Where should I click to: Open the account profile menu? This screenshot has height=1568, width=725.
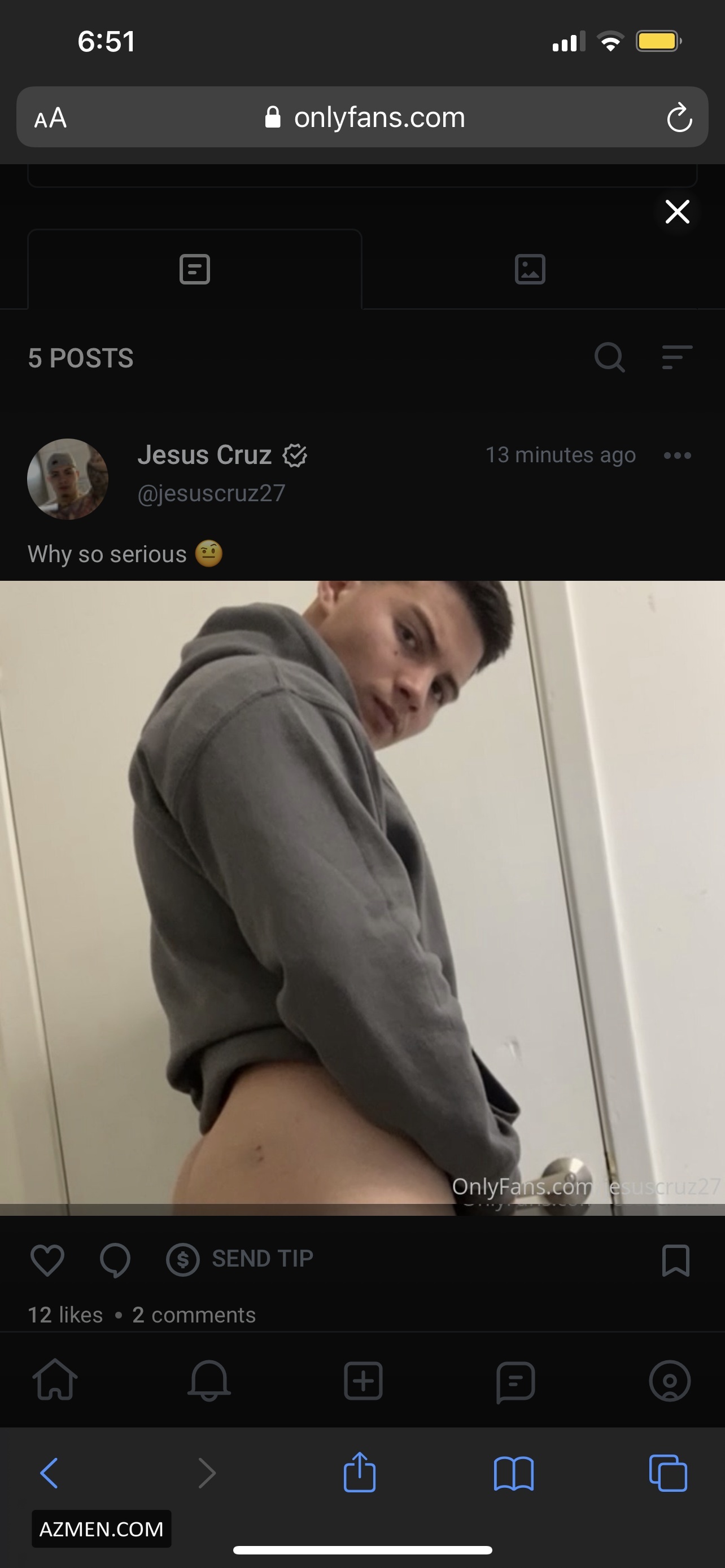(670, 1381)
